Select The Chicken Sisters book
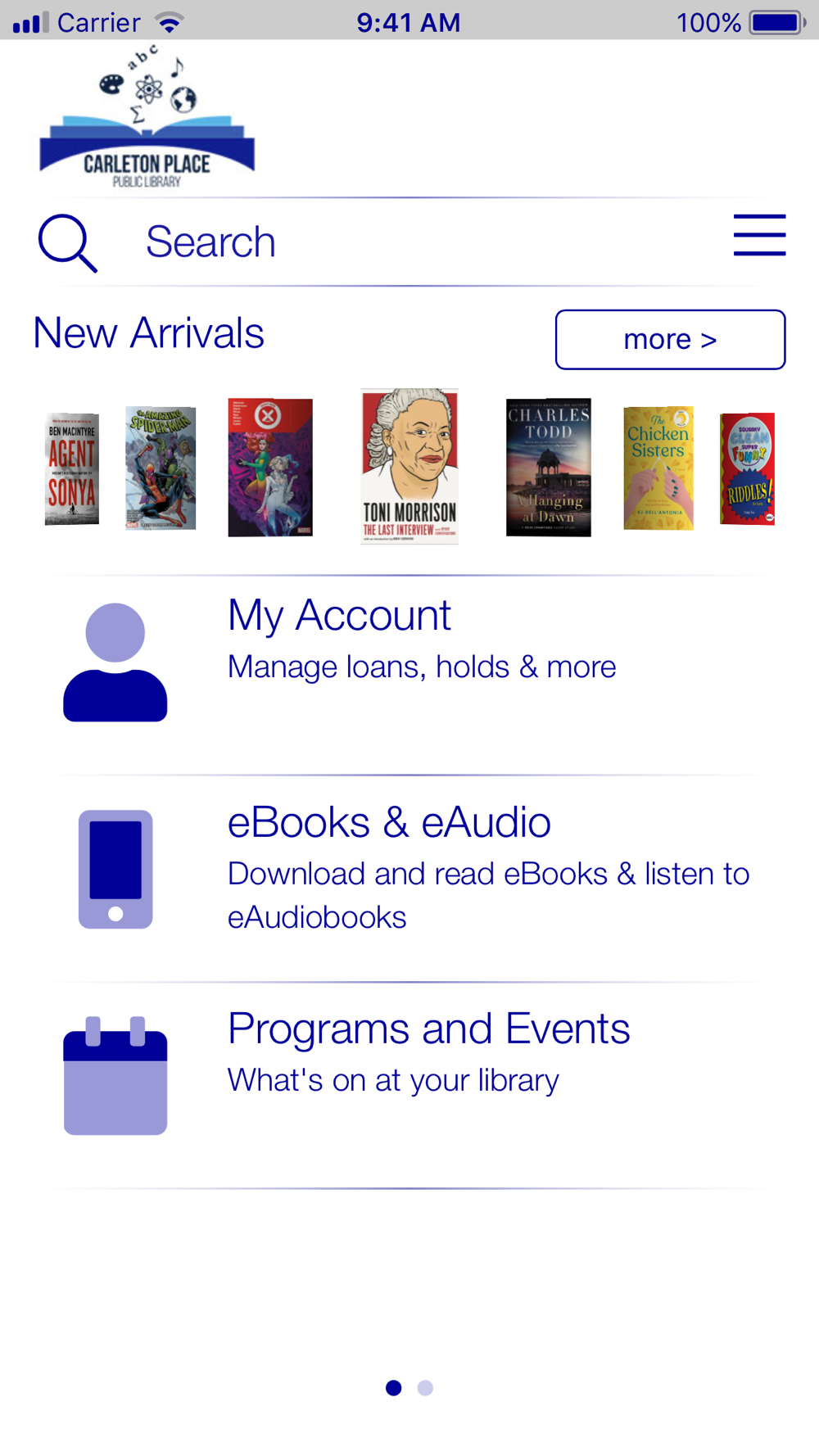Image resolution: width=819 pixels, height=1456 pixels. pyautogui.click(x=658, y=468)
